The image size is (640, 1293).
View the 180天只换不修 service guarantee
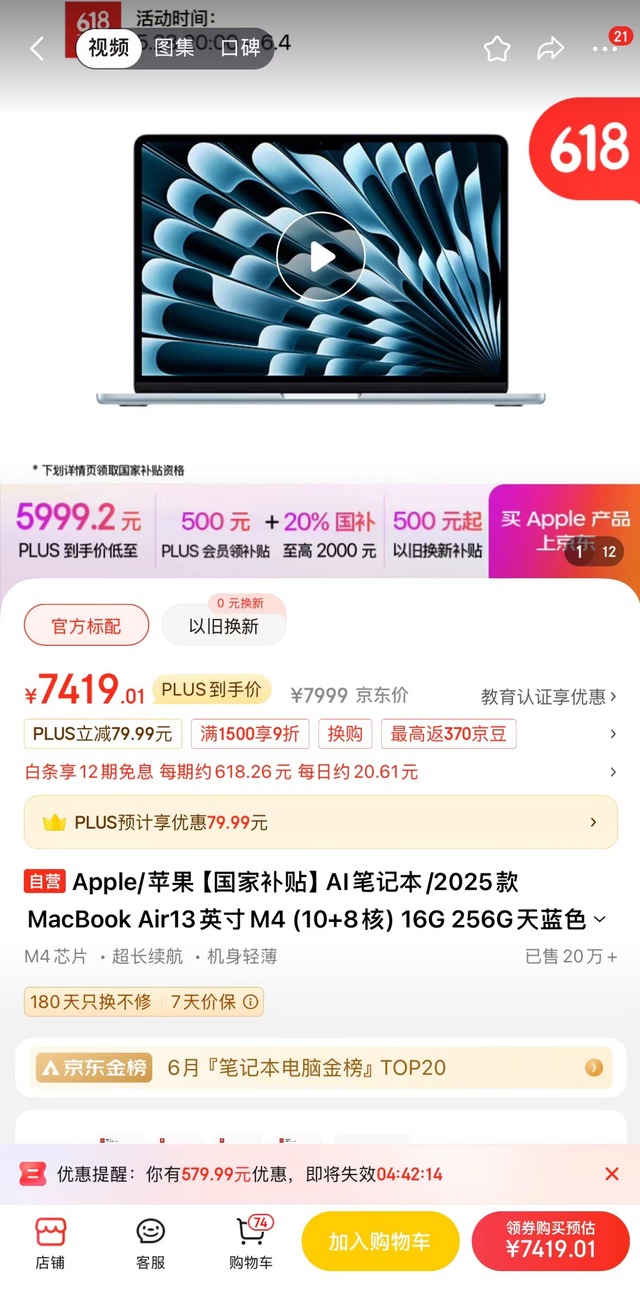[91, 1001]
